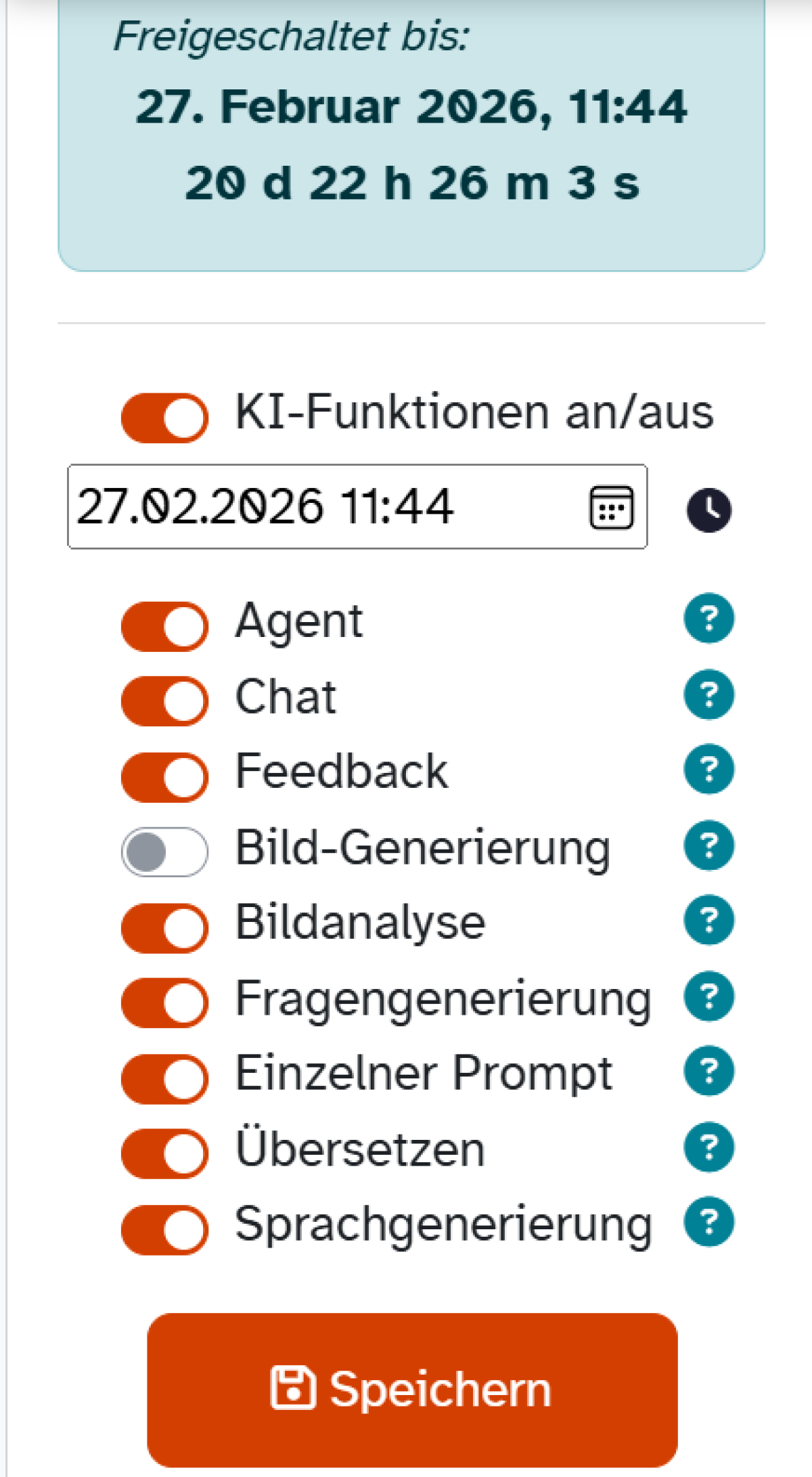Disable the Einzelner Prompt switch

click(164, 1078)
